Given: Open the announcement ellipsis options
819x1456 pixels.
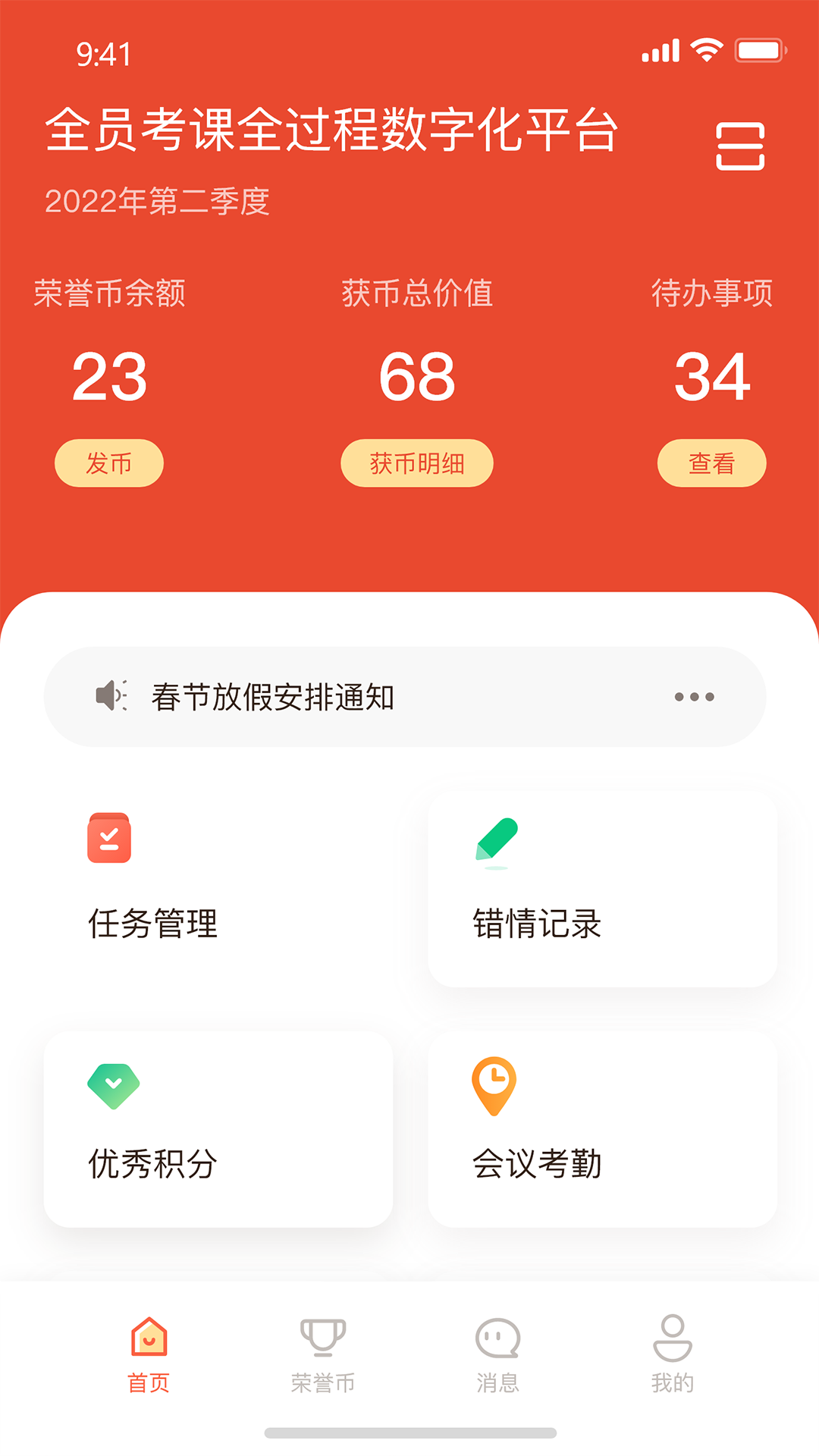Looking at the screenshot, I should tap(694, 696).
